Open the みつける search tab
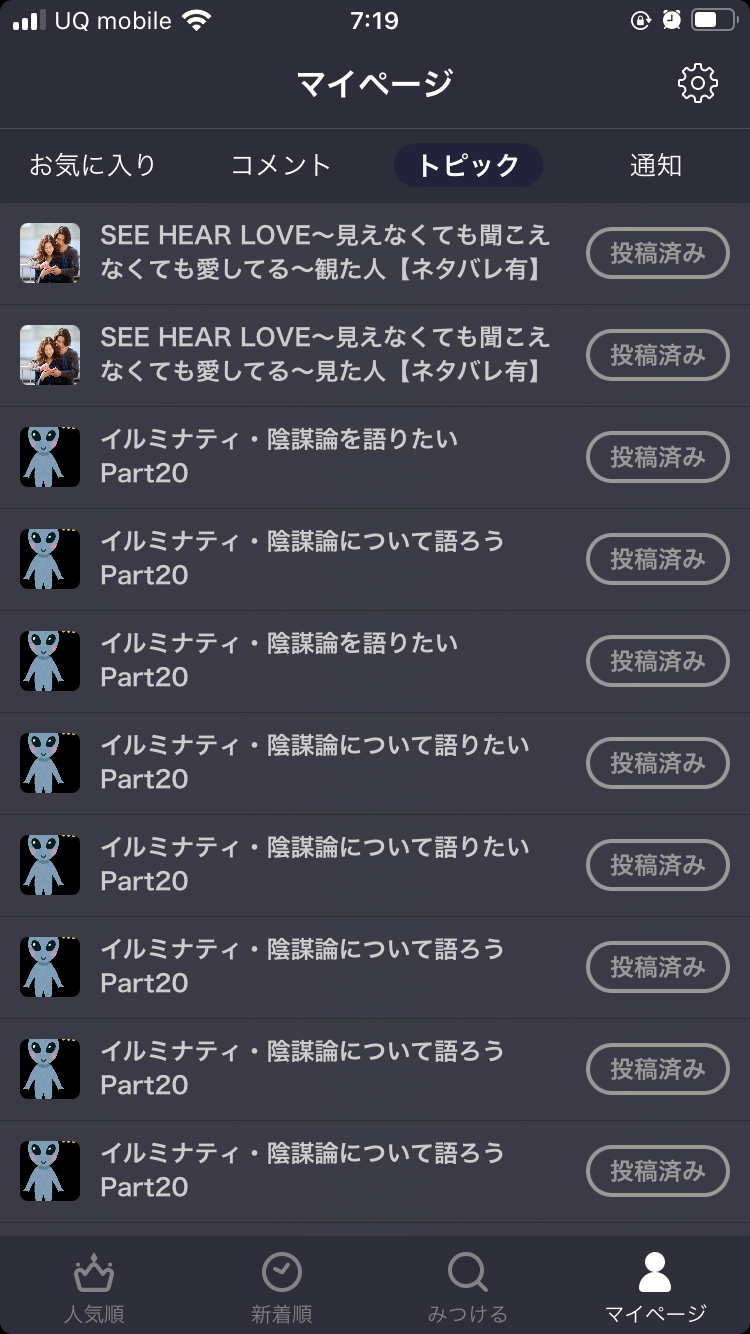The image size is (750, 1334). [468, 1288]
